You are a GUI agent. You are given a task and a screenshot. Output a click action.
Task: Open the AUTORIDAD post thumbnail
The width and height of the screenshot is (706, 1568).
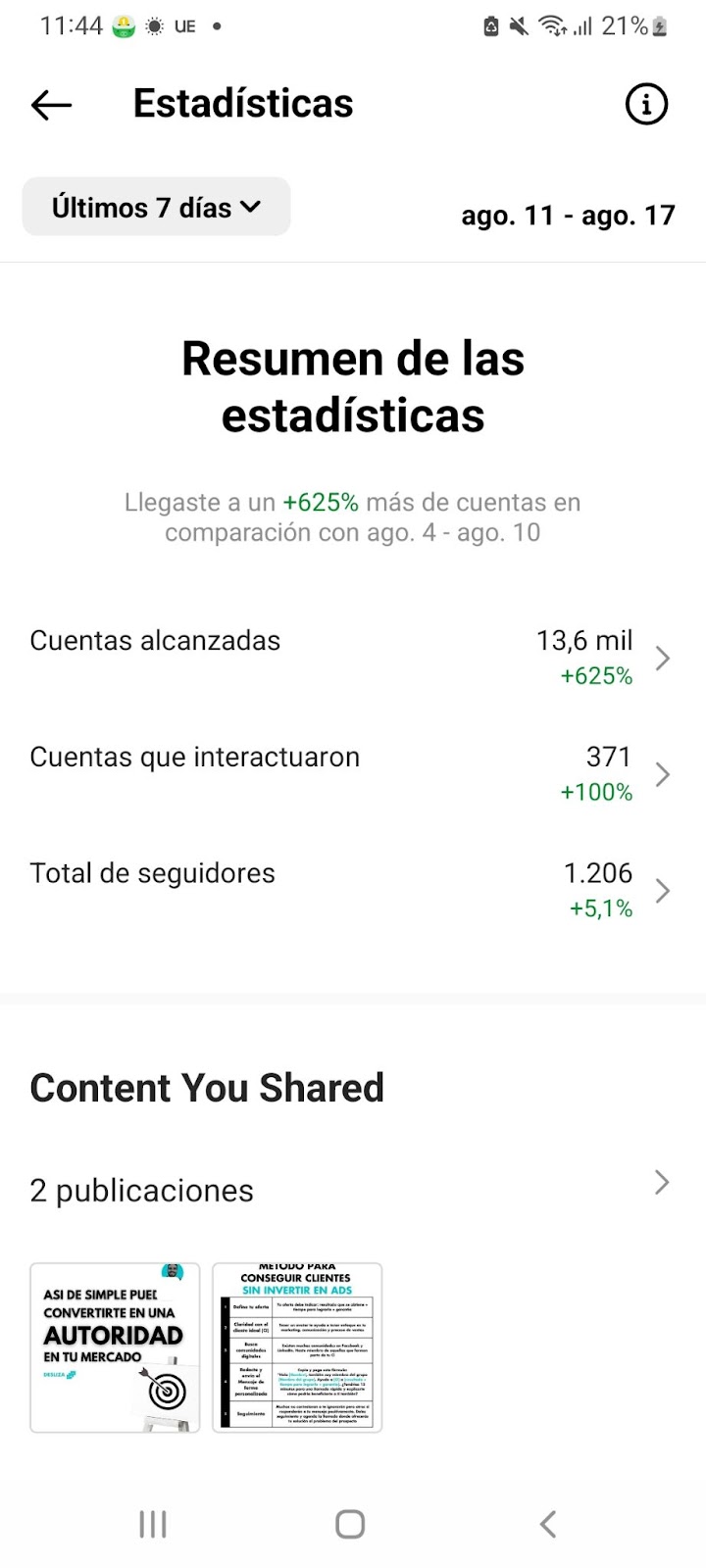115,1347
